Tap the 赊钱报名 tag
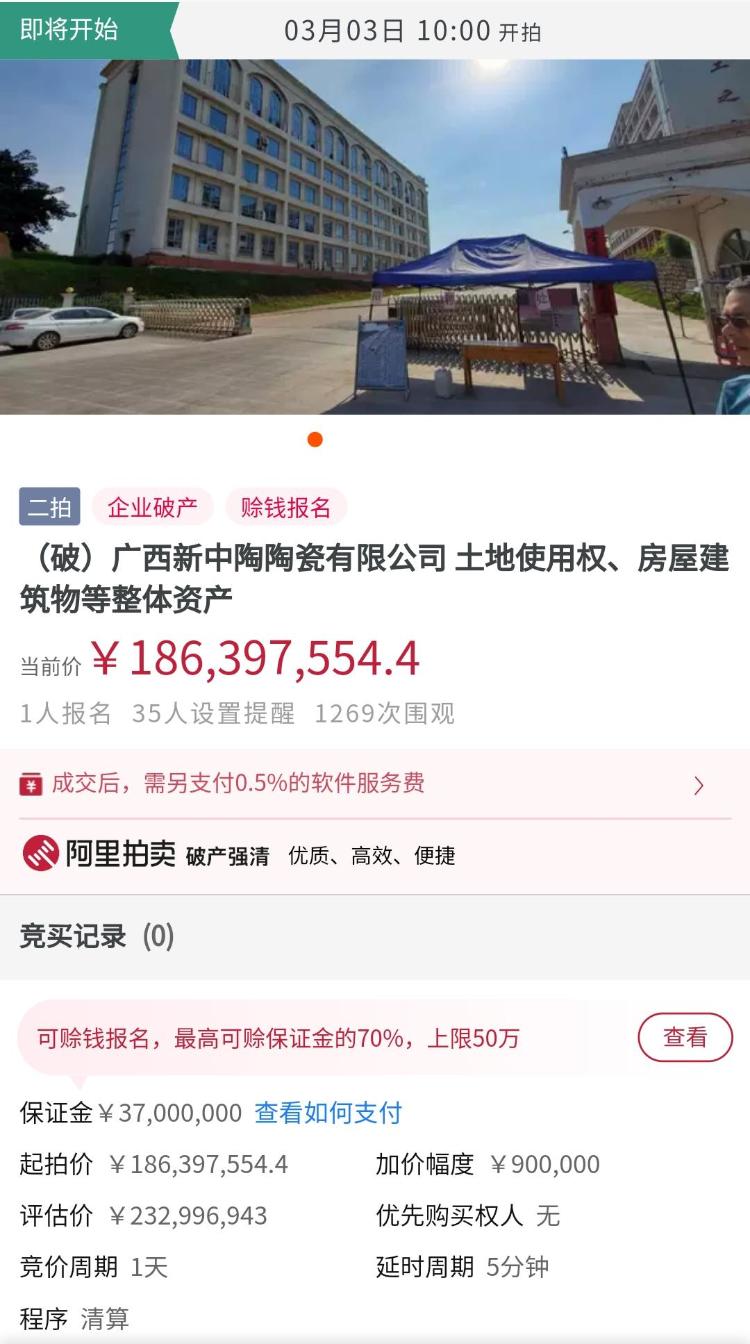The width and height of the screenshot is (750, 1344). 286,507
